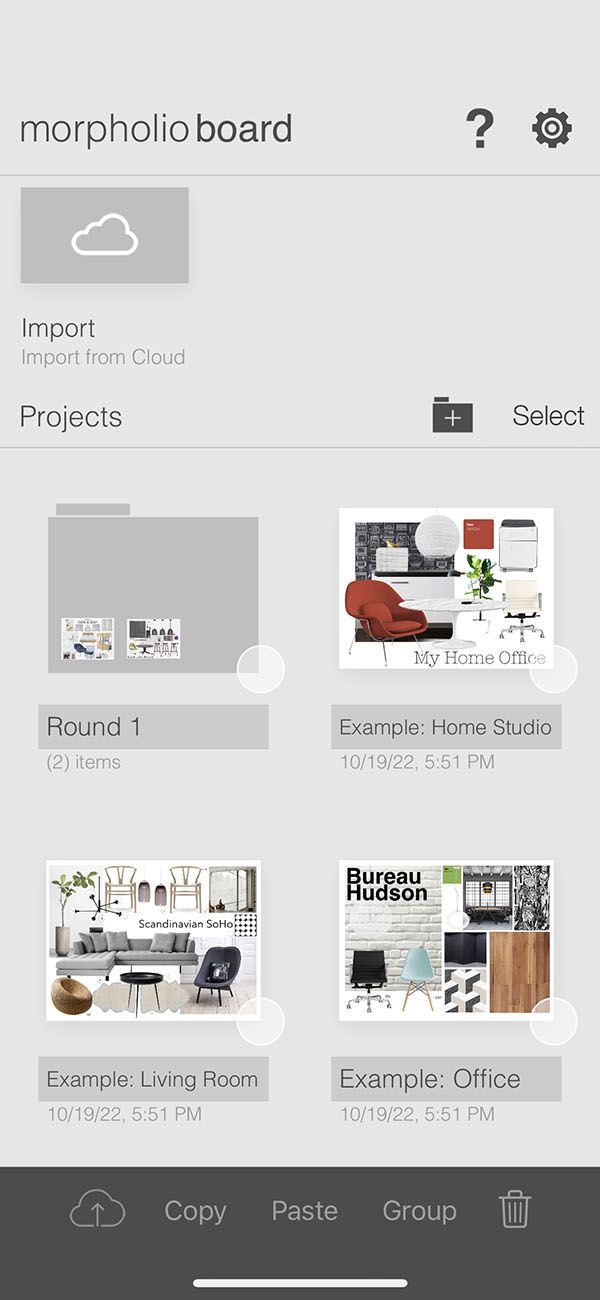Open the settings gear

[551, 129]
